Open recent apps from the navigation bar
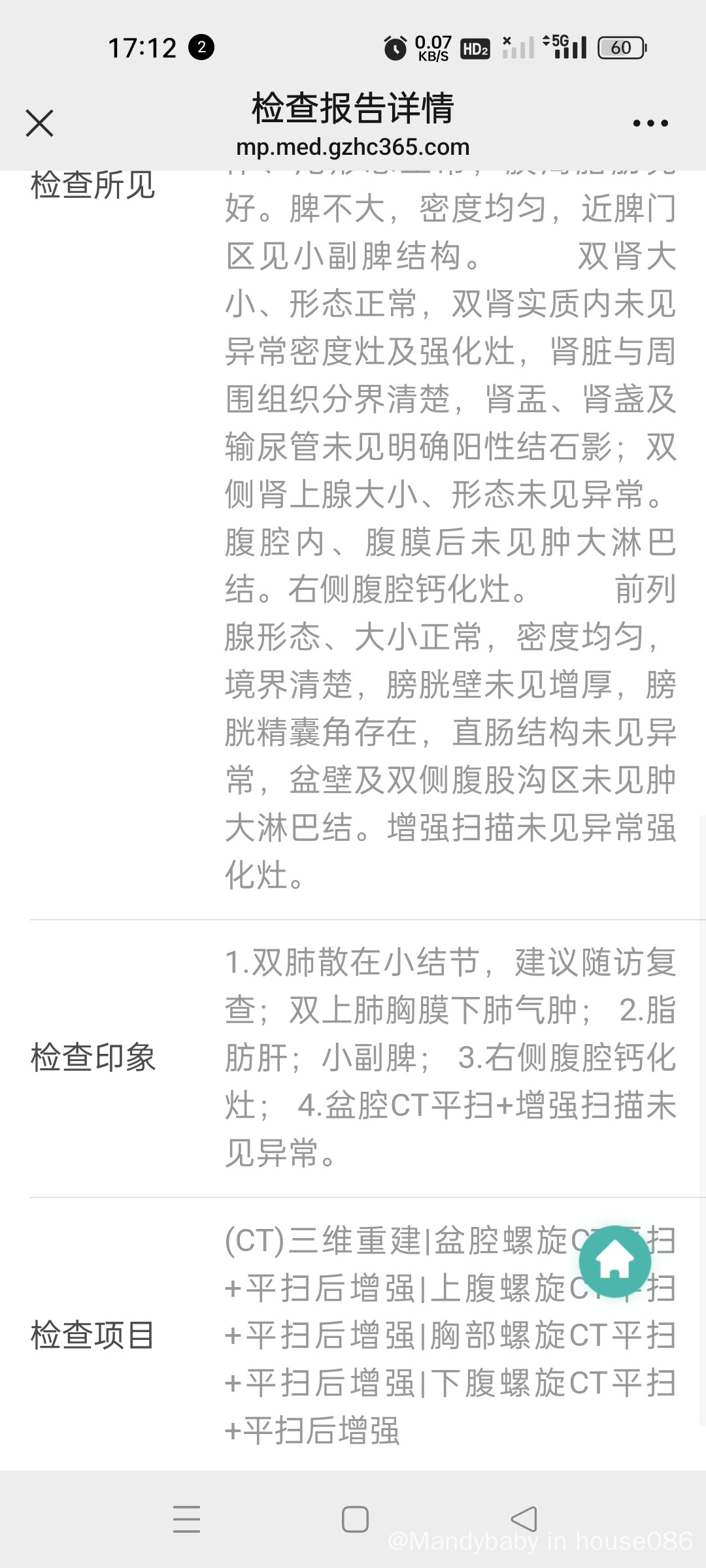This screenshot has width=706, height=1568. point(186,1519)
